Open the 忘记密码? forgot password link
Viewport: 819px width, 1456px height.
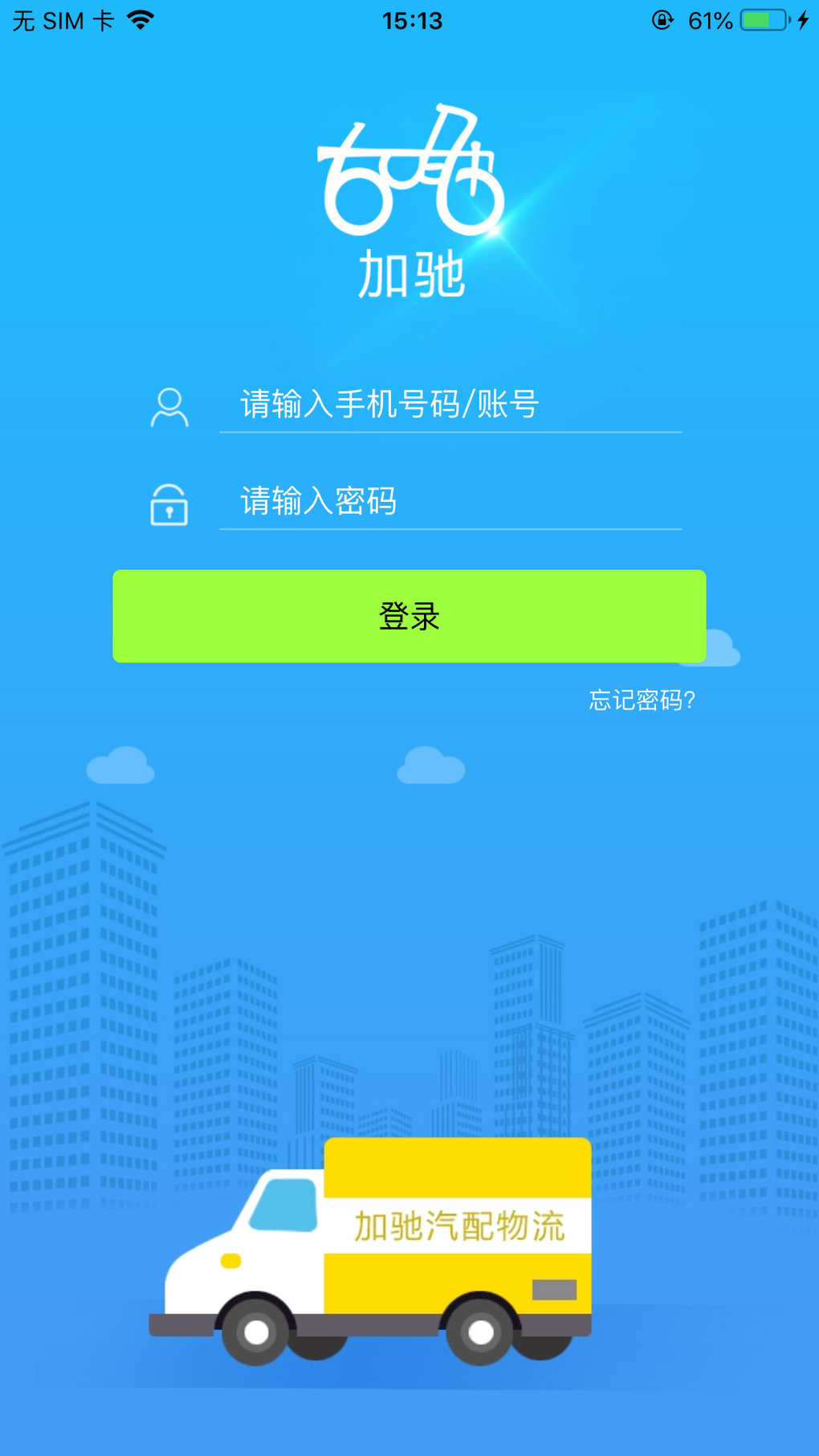click(x=642, y=700)
